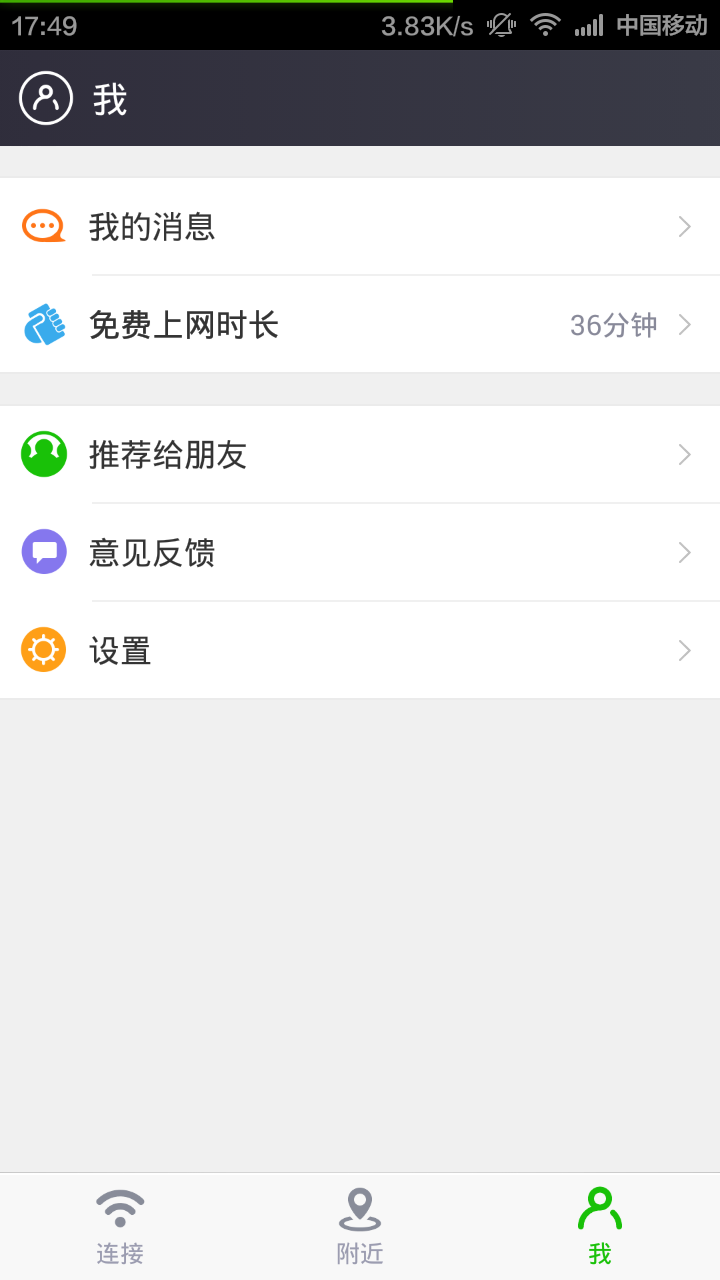Tap the WiFi icon above 连接
The height and width of the screenshot is (1280, 720).
click(x=120, y=1207)
